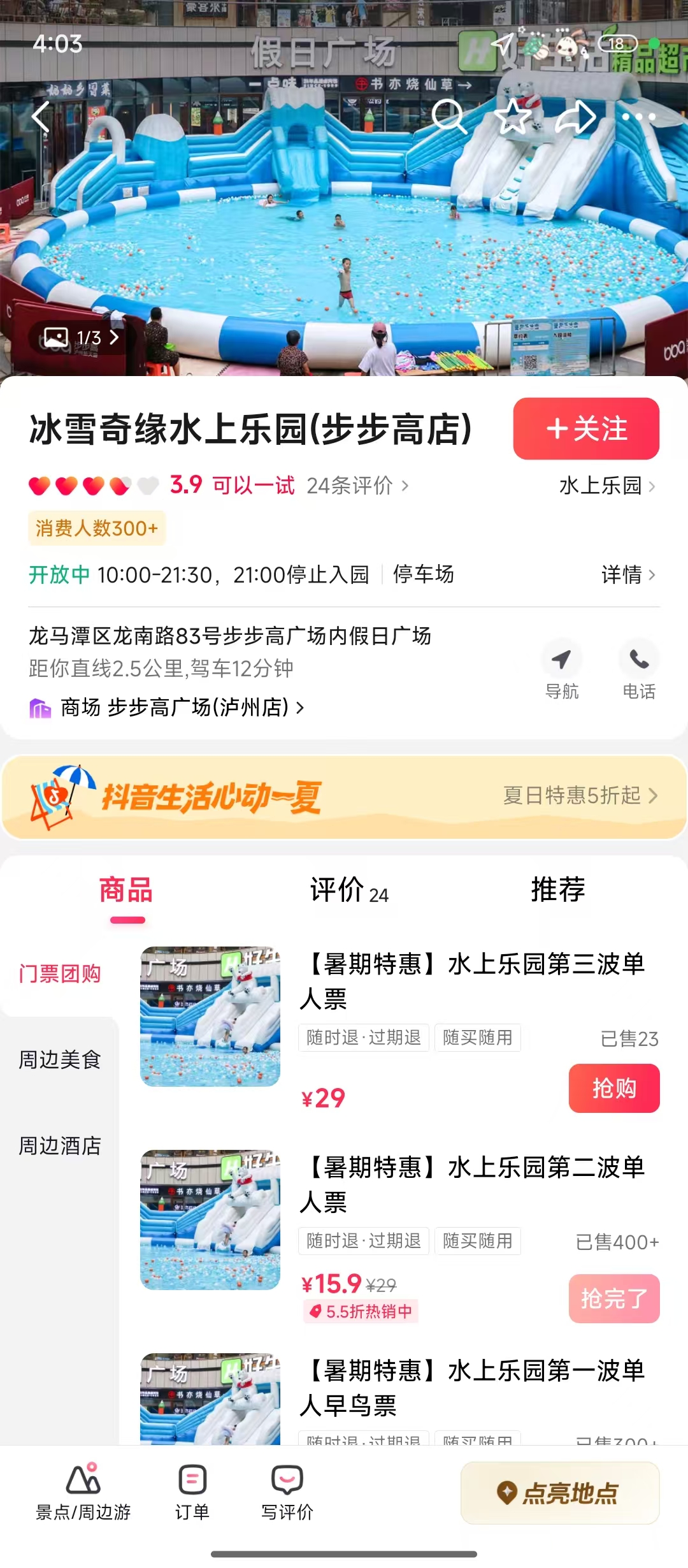
Task: Switch to the 推荐 tab
Action: [x=557, y=890]
